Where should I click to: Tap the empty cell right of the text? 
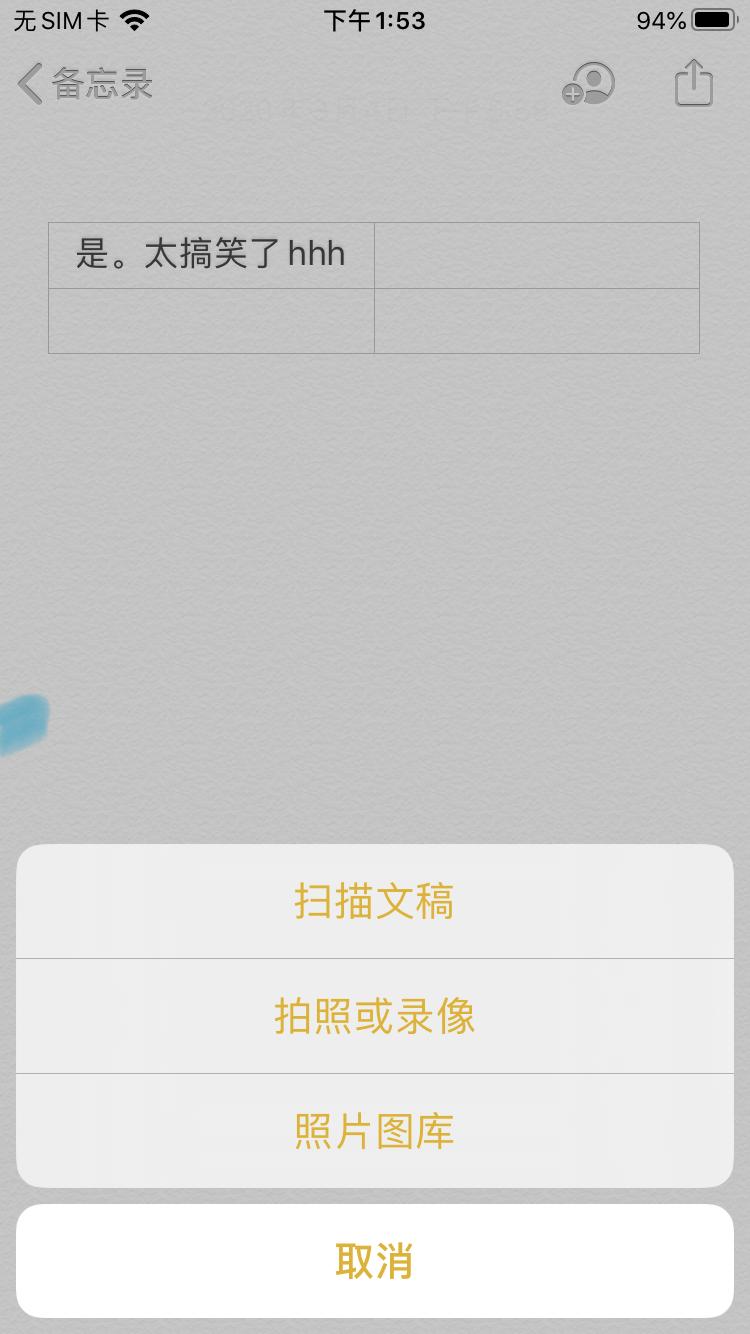(x=536, y=255)
